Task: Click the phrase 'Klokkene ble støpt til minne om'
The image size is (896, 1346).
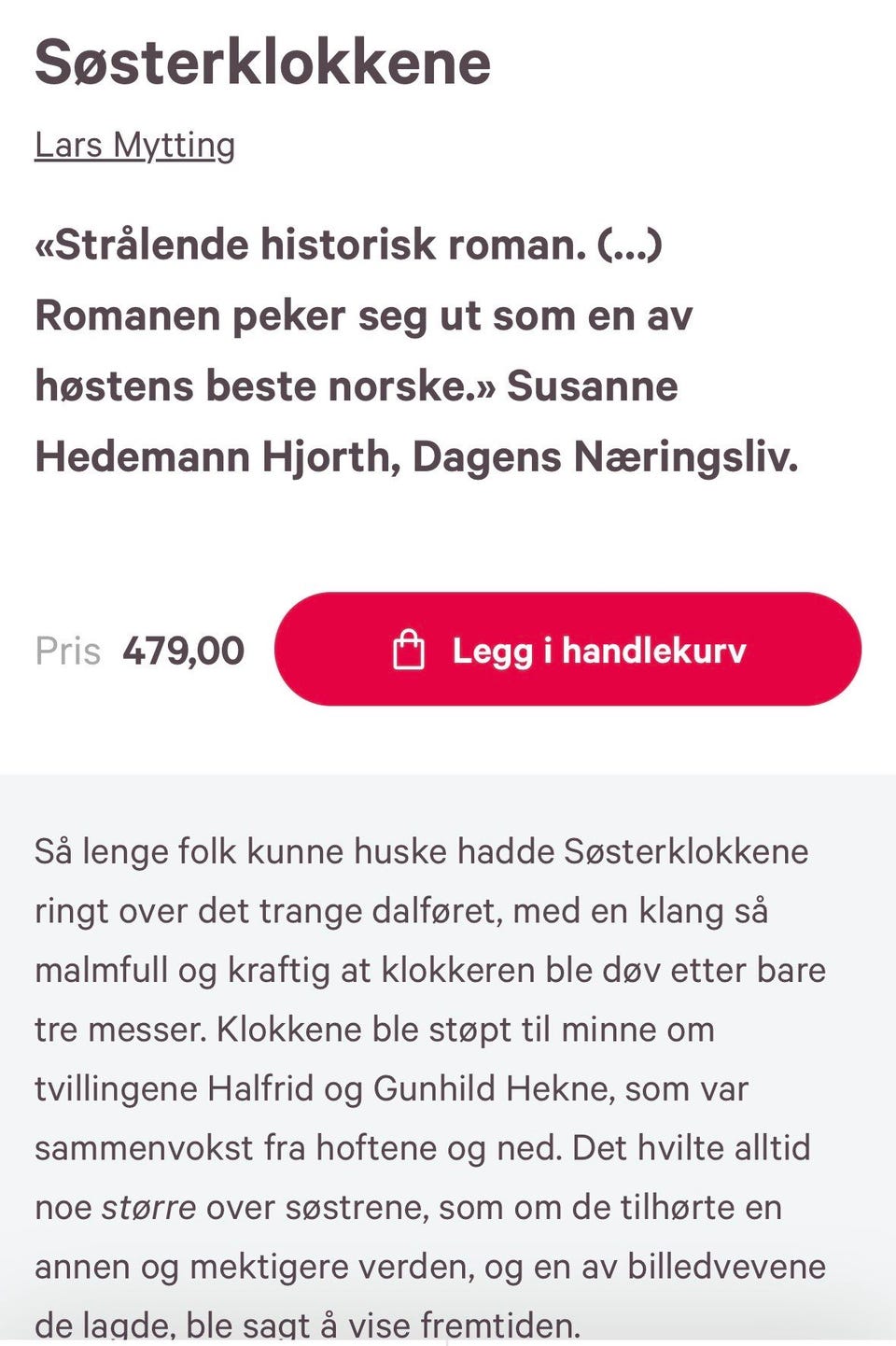Action: [467, 1029]
